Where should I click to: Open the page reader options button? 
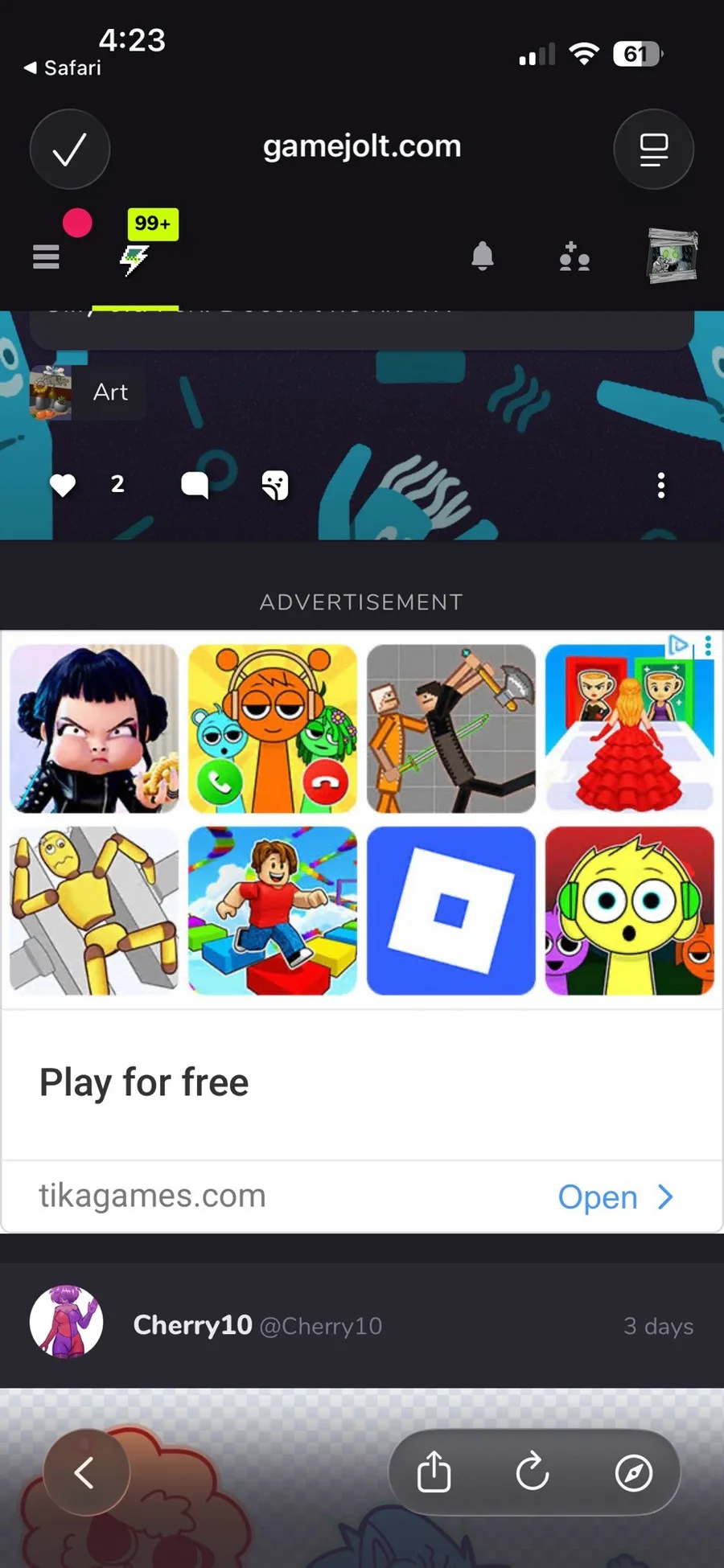pyautogui.click(x=653, y=150)
